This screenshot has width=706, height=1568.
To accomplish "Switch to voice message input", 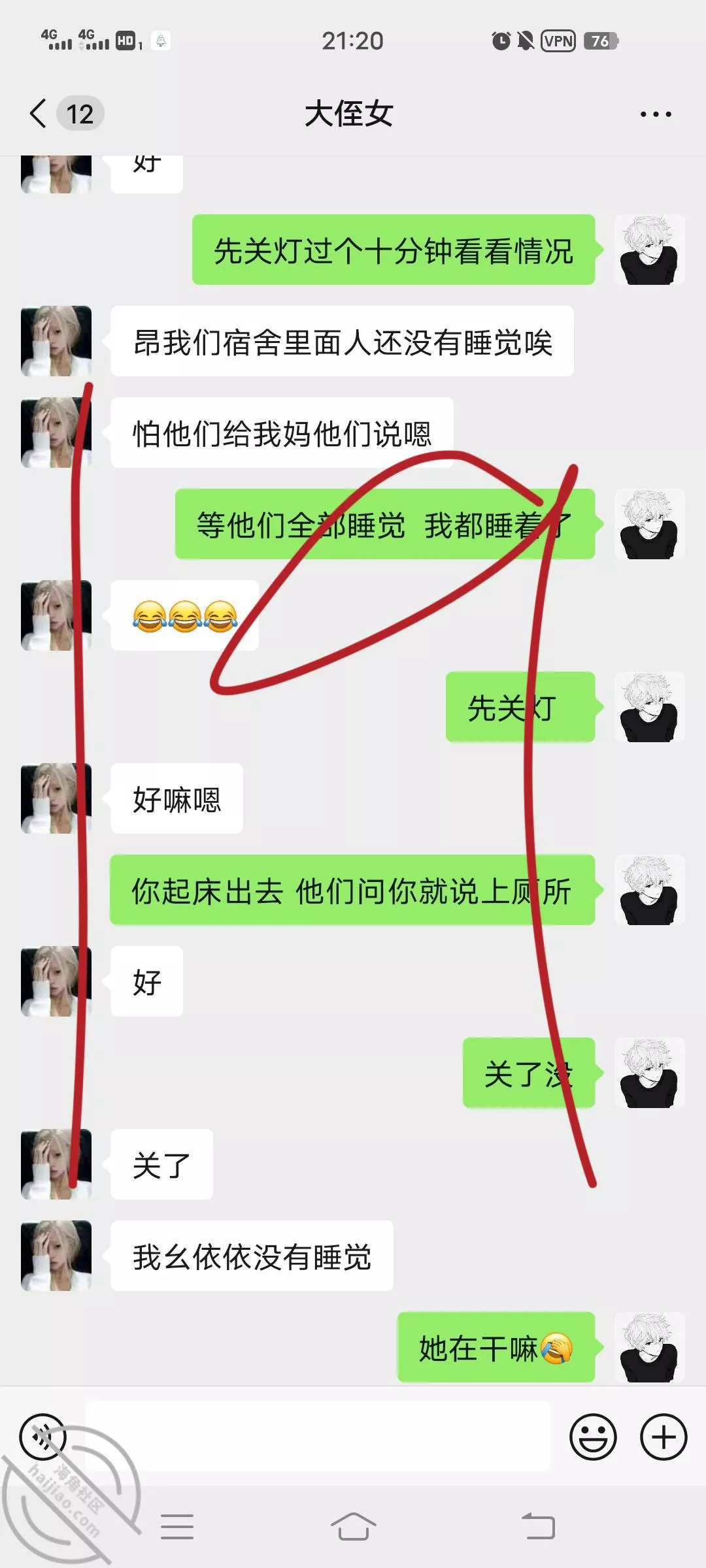I will [x=43, y=1437].
